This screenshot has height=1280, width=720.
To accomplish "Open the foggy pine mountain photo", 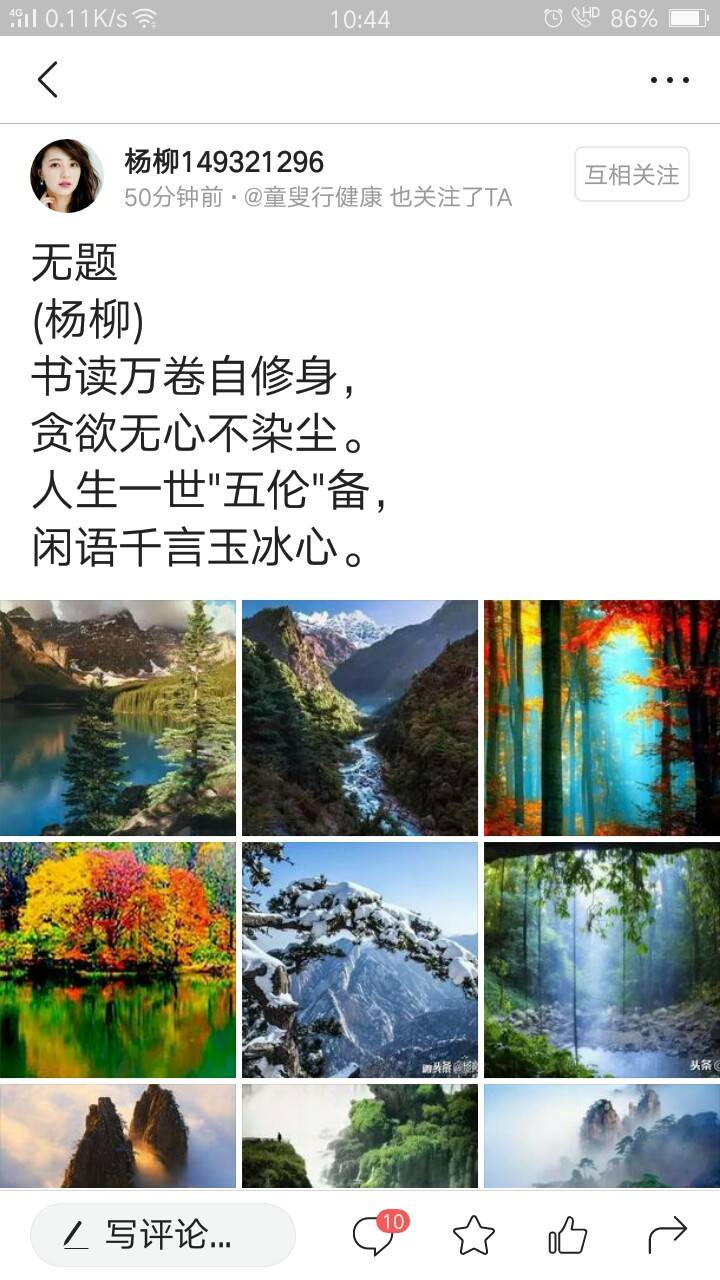I will pos(601,1136).
